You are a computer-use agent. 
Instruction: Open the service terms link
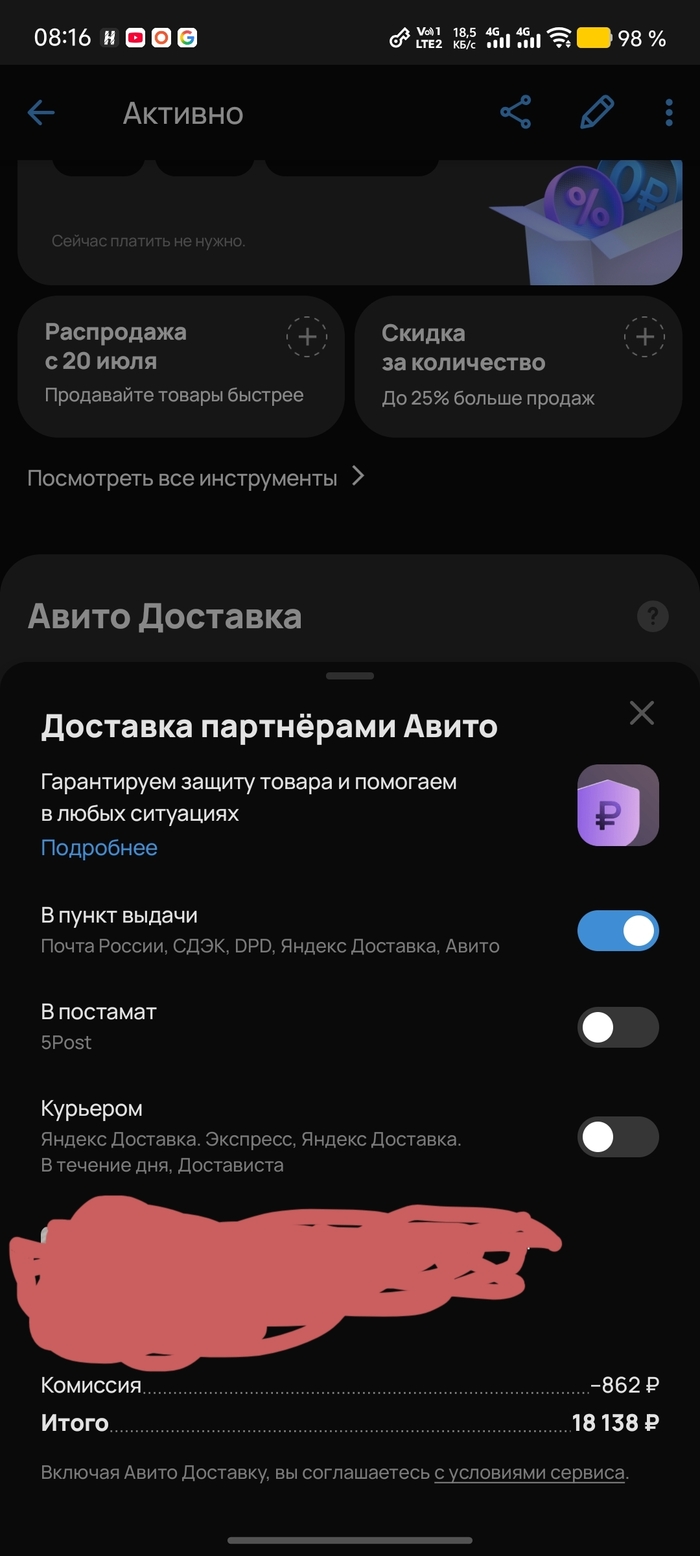pyautogui.click(x=530, y=1473)
